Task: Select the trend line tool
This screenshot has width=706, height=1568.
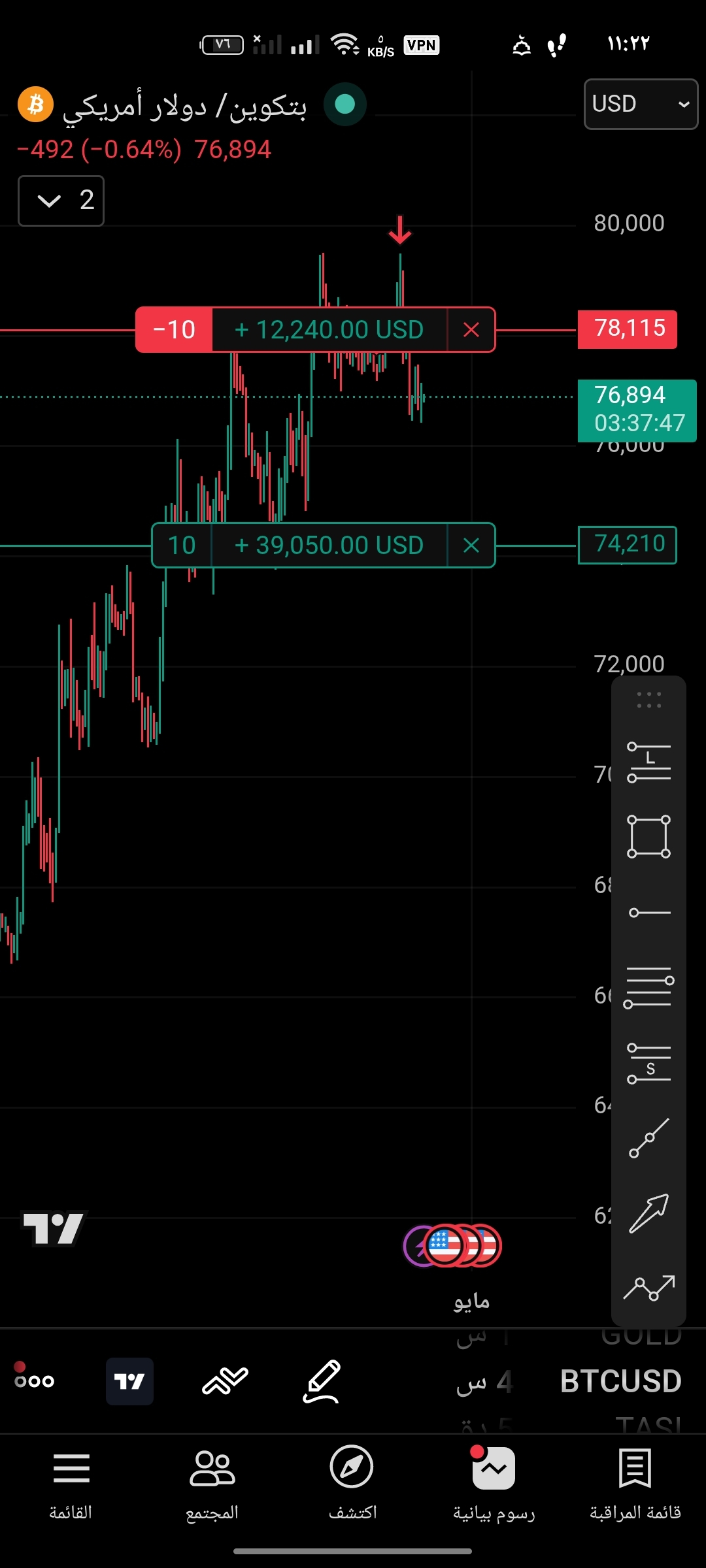Action: pyautogui.click(x=648, y=1137)
